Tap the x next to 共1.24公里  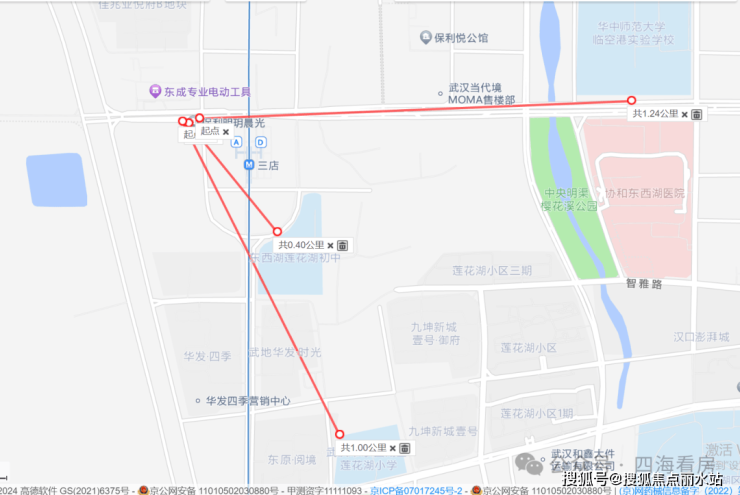[684, 114]
